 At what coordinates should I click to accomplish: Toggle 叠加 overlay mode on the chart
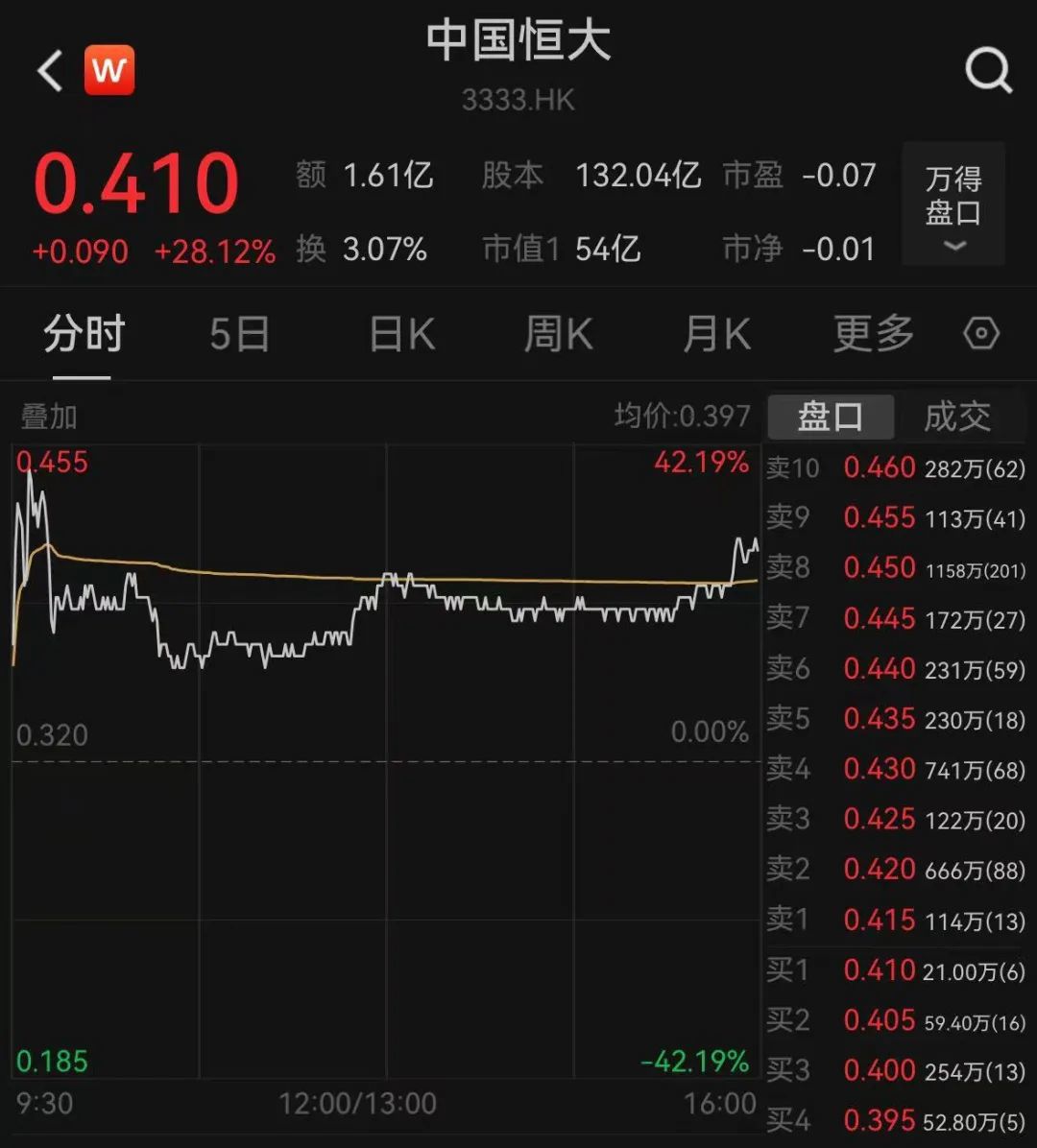click(47, 417)
